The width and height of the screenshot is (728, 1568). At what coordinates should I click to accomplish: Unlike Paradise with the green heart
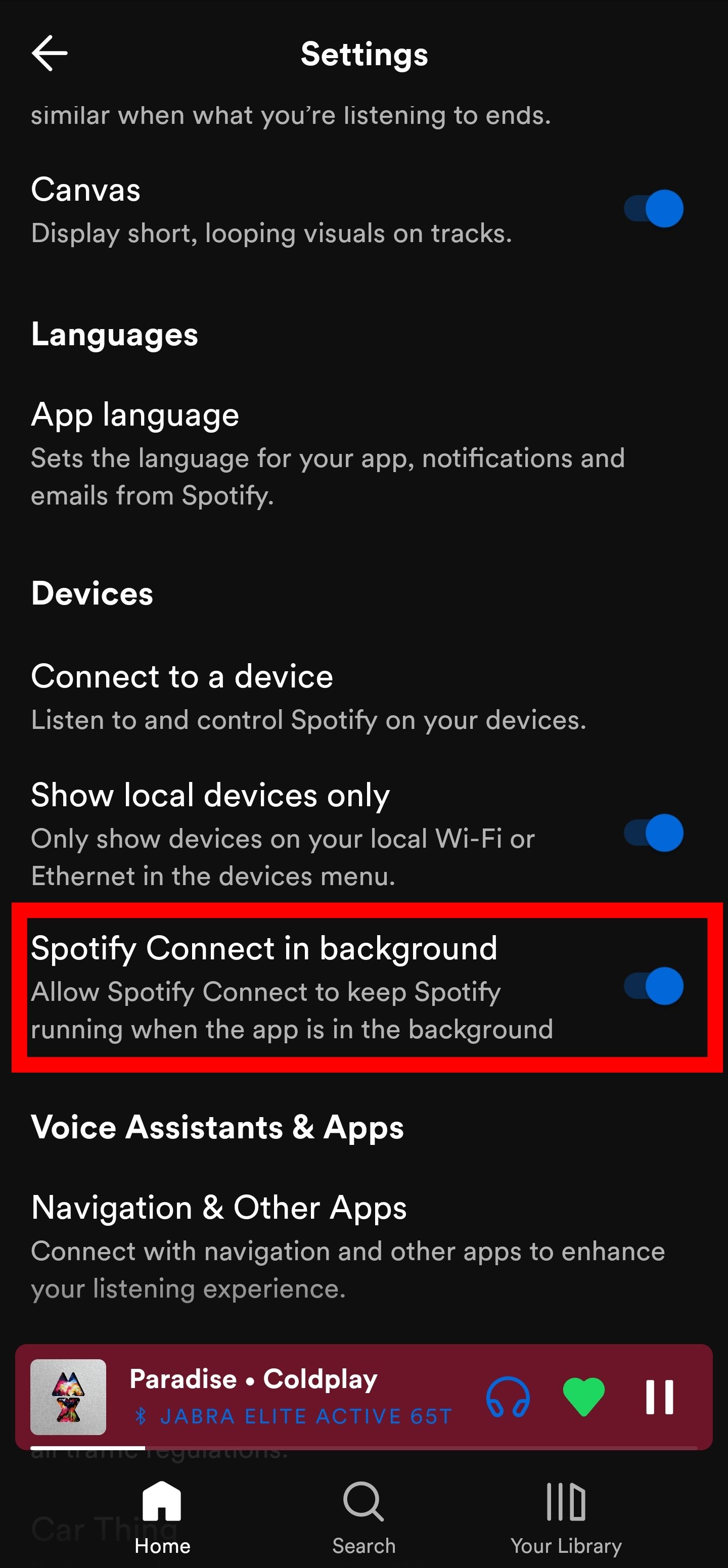click(x=583, y=1396)
